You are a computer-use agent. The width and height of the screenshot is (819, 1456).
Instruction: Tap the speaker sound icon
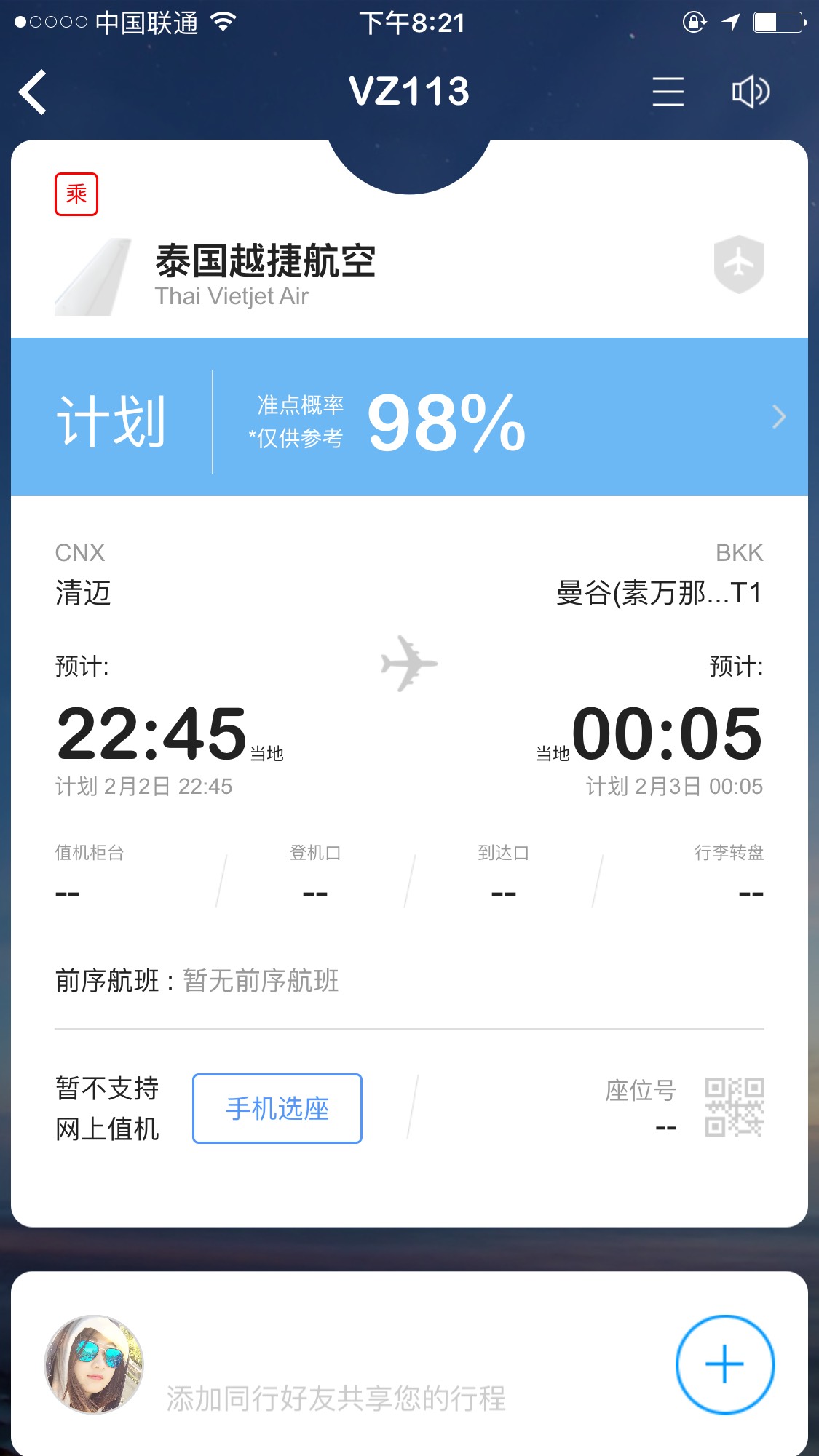coord(750,92)
